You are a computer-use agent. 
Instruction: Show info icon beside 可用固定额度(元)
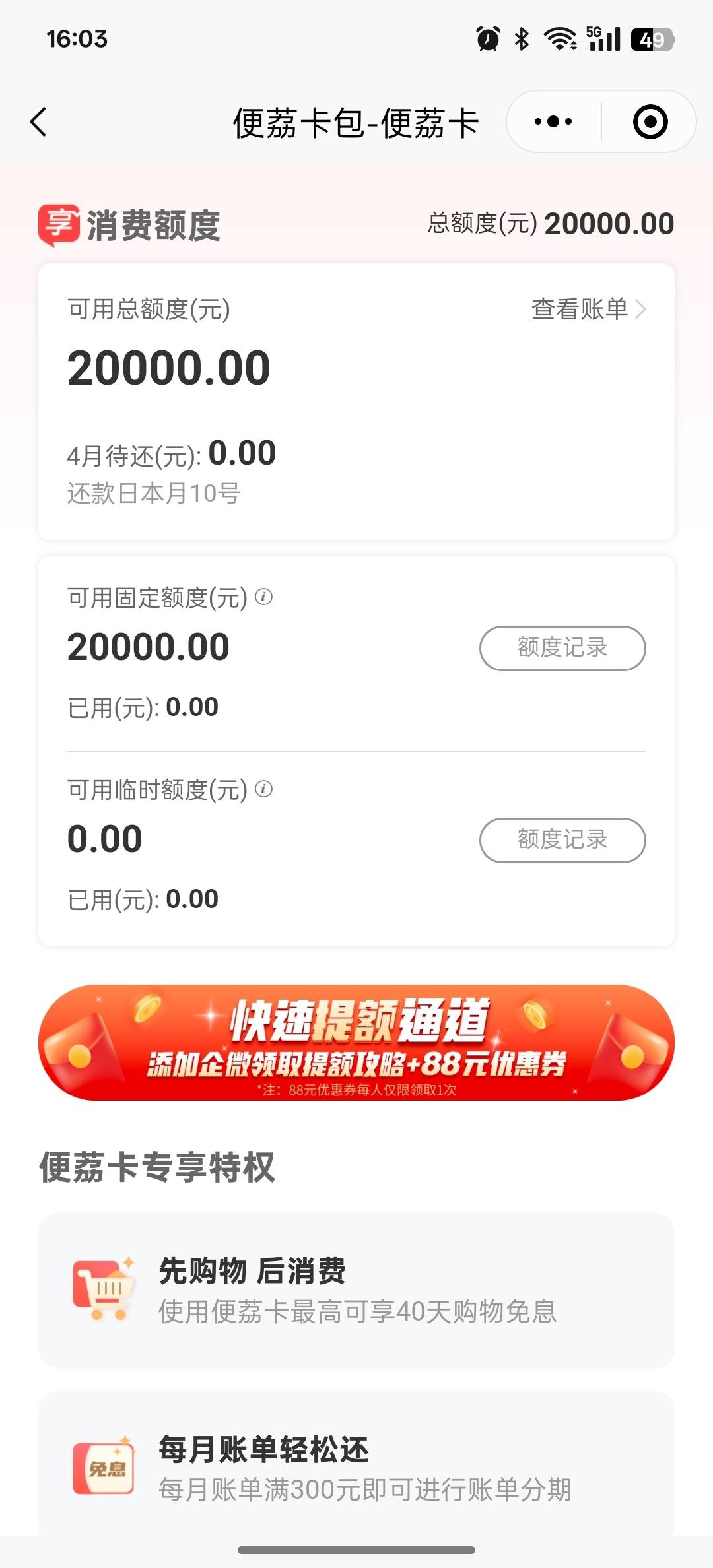(264, 597)
